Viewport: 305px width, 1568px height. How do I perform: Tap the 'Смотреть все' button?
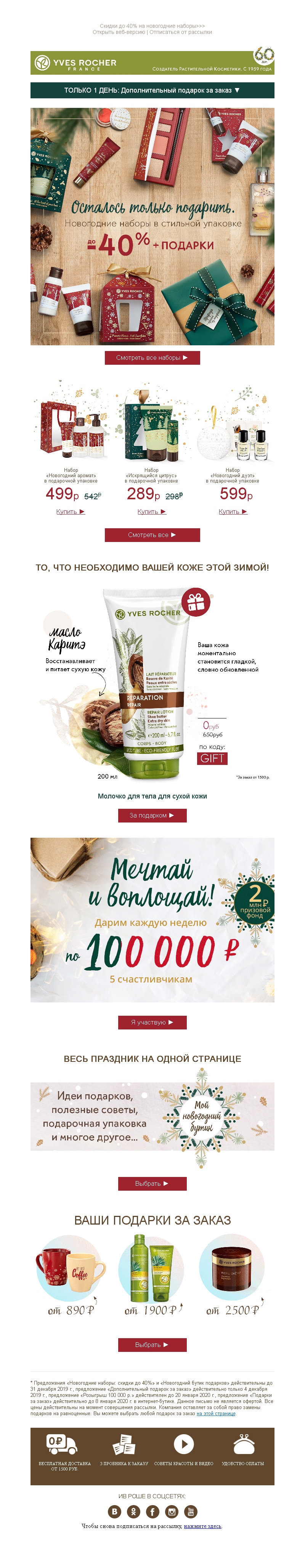pyautogui.click(x=152, y=535)
